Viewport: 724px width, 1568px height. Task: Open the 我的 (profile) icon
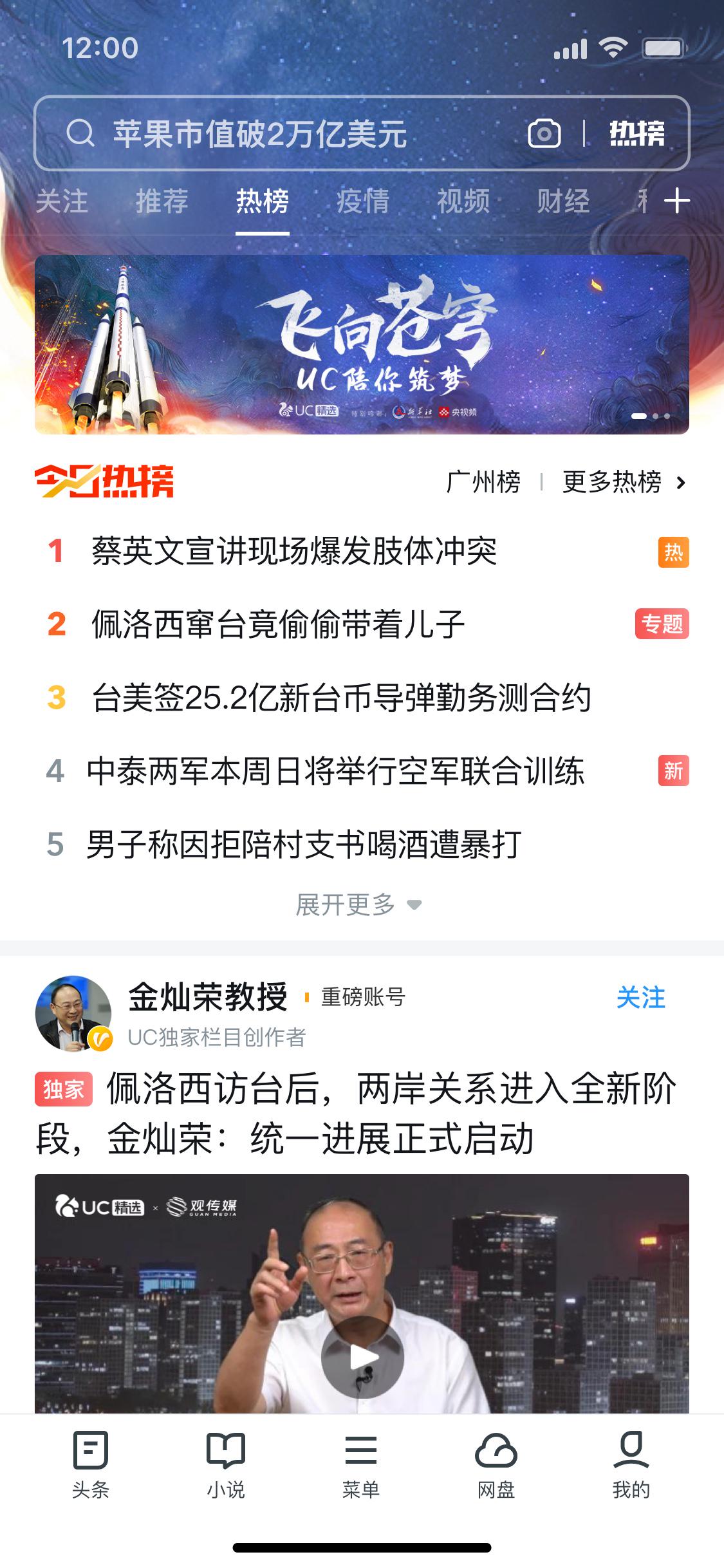pyautogui.click(x=633, y=1474)
